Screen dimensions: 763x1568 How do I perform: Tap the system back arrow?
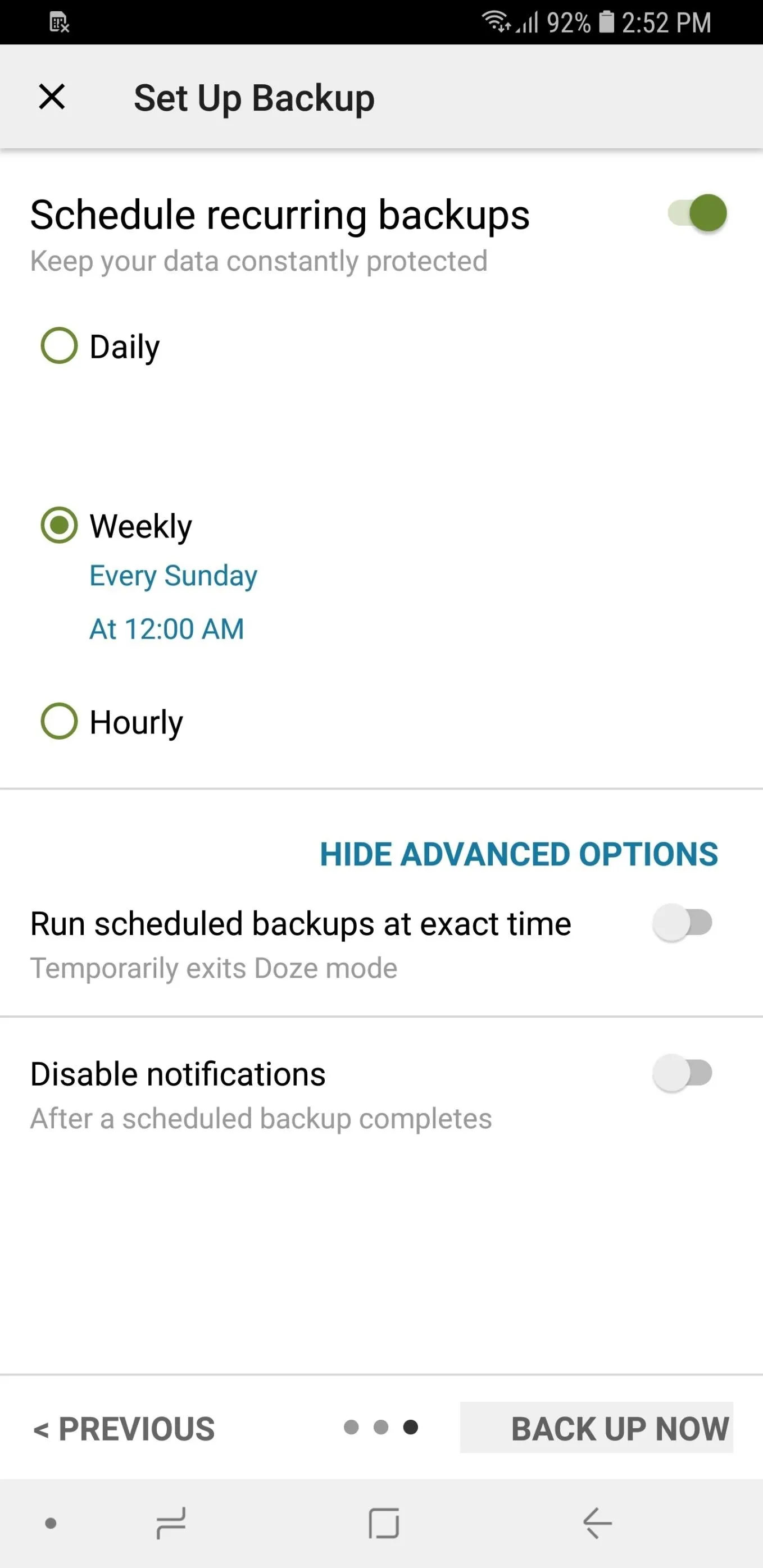pos(597,1524)
